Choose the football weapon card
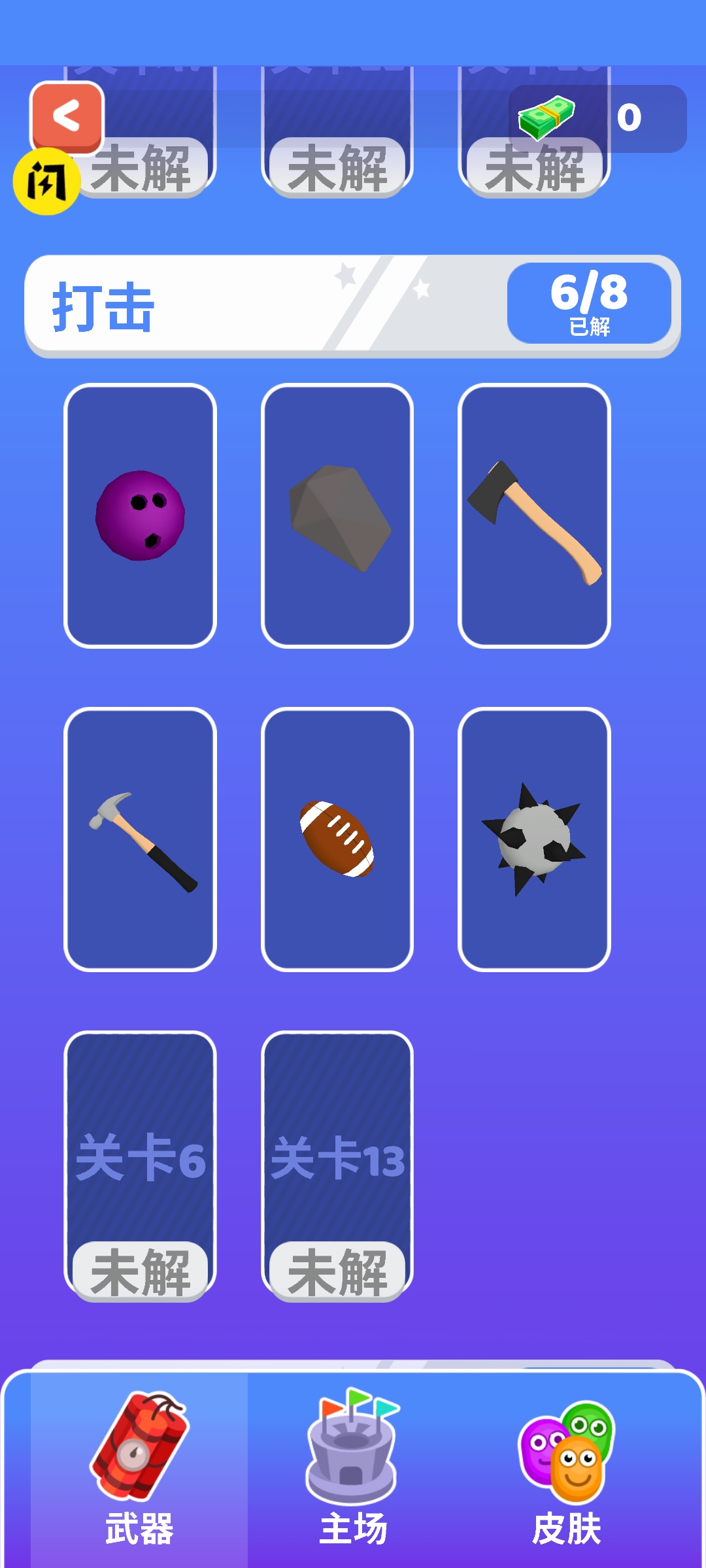Viewport: 706px width, 1568px height. (337, 840)
